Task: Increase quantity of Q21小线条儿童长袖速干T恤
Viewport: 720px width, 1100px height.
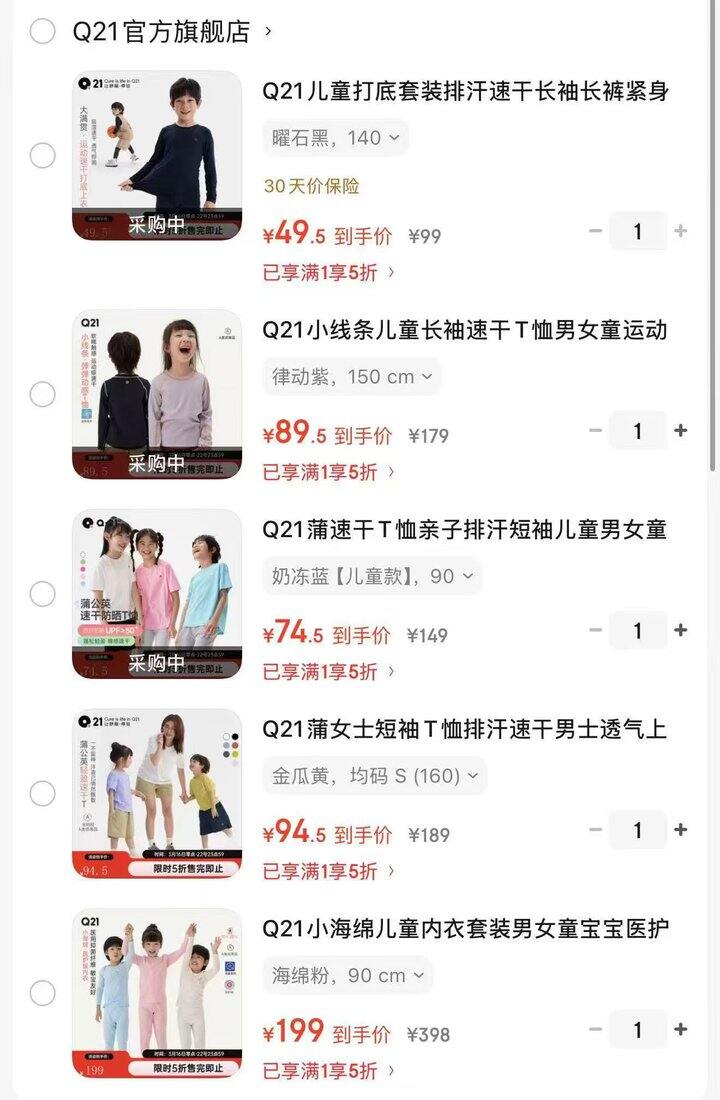Action: (x=681, y=431)
